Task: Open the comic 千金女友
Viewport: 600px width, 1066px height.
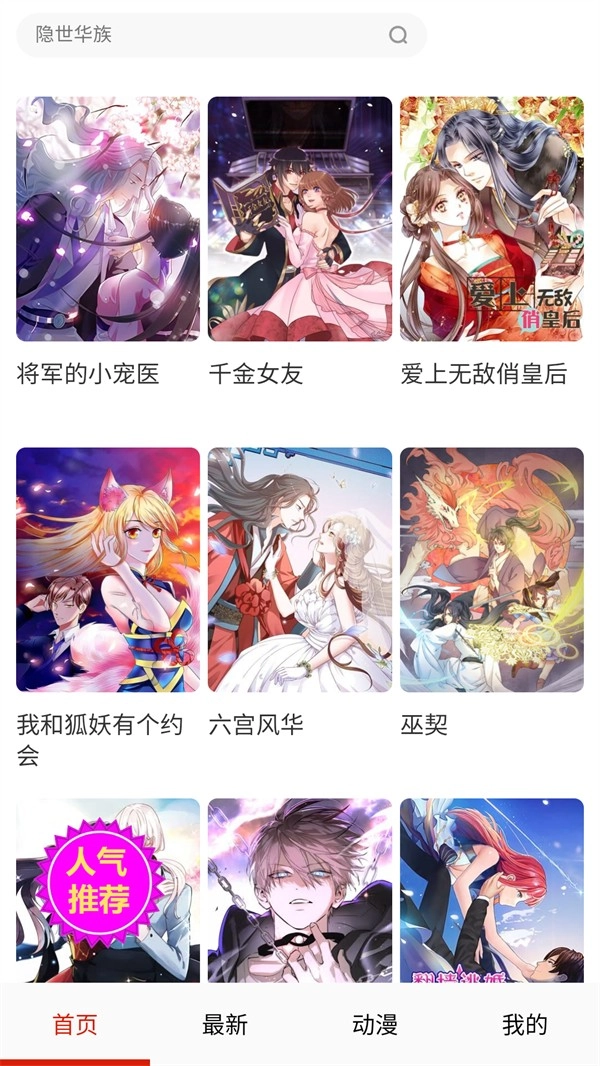Action: 300,219
